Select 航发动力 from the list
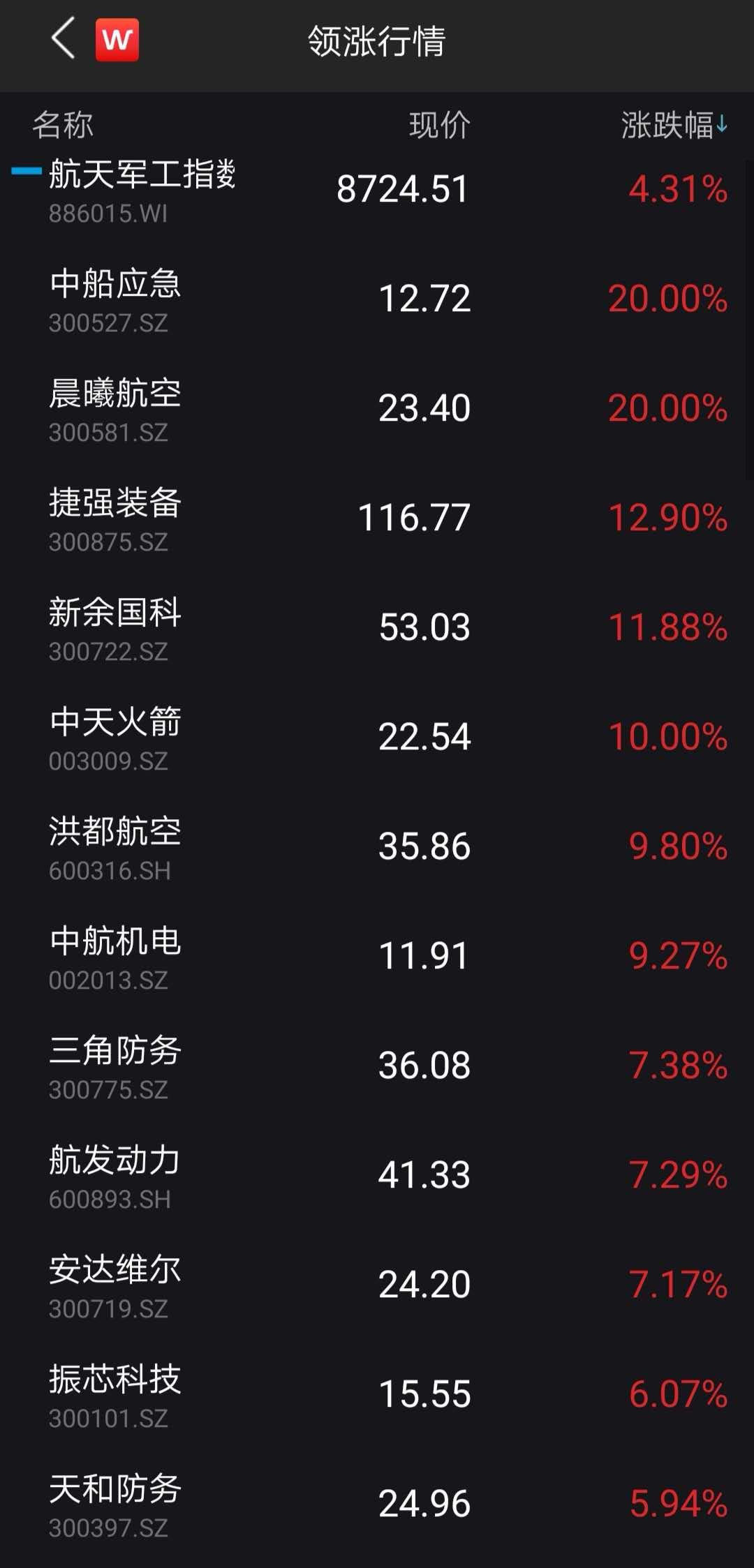 [377, 1176]
